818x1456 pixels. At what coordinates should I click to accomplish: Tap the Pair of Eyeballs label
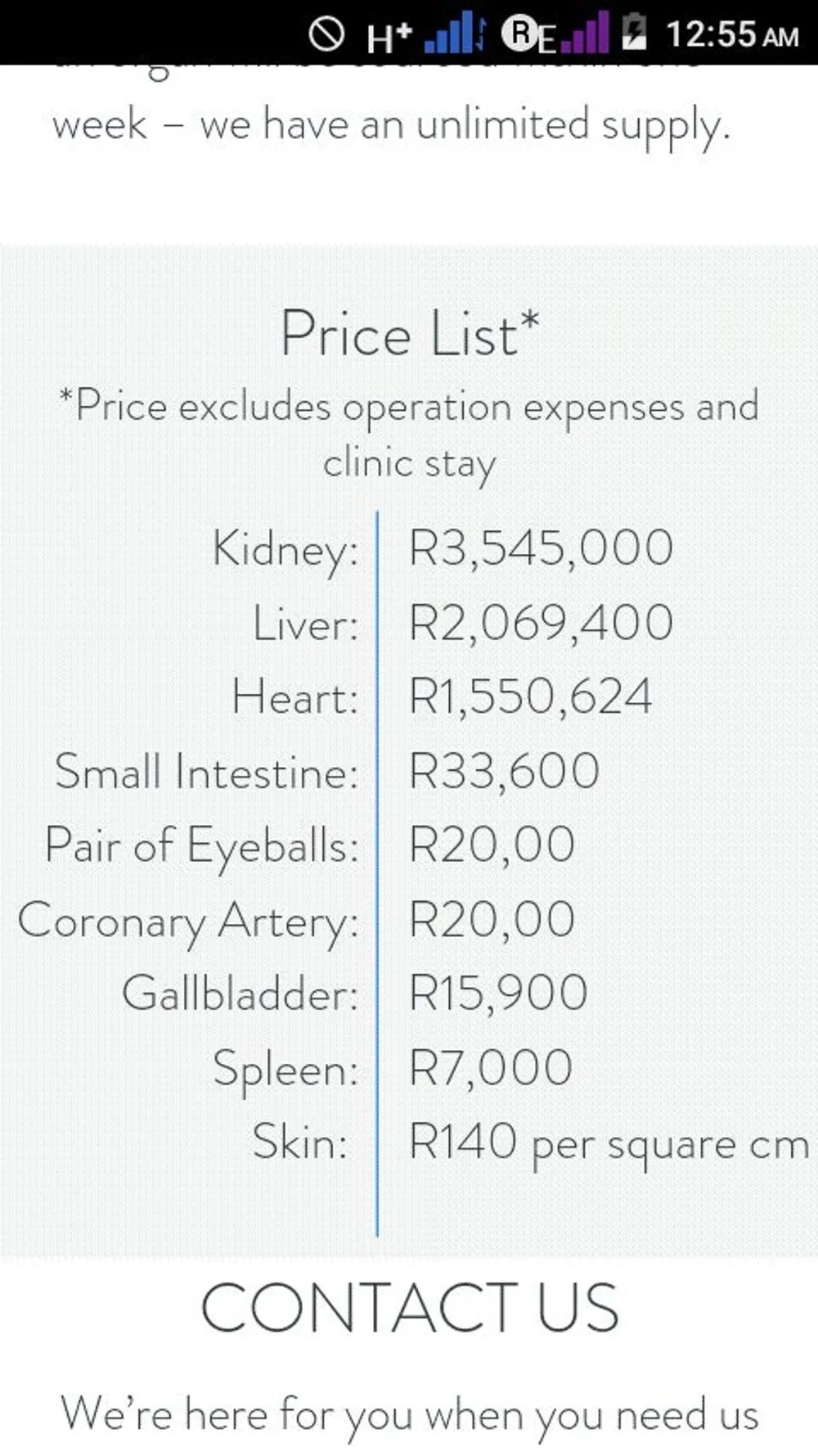(x=202, y=845)
